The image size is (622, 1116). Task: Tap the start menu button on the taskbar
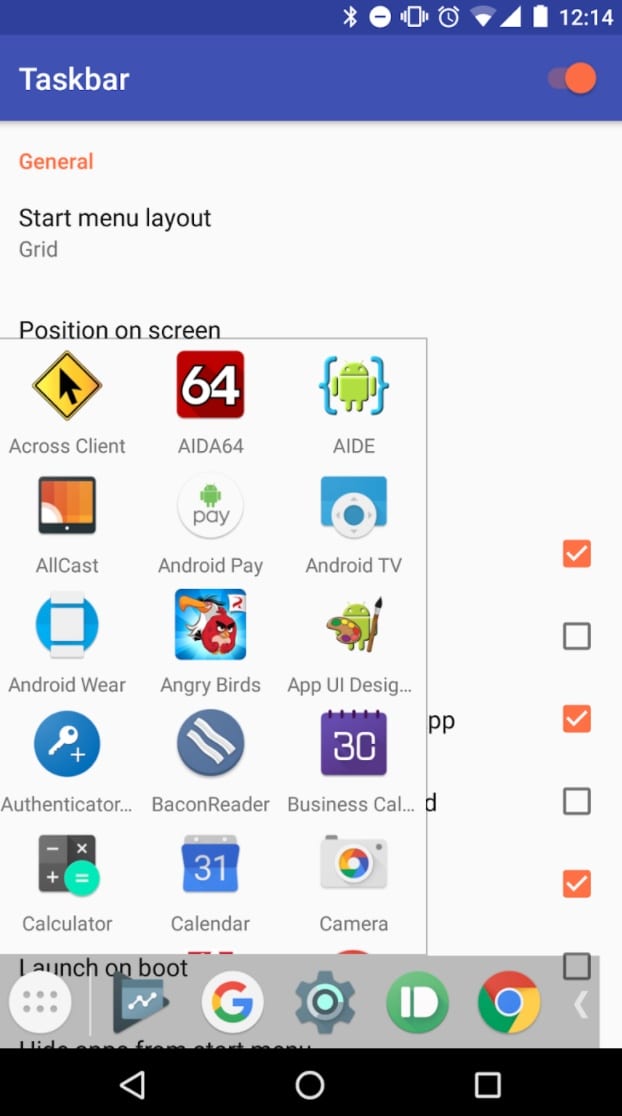(41, 1002)
